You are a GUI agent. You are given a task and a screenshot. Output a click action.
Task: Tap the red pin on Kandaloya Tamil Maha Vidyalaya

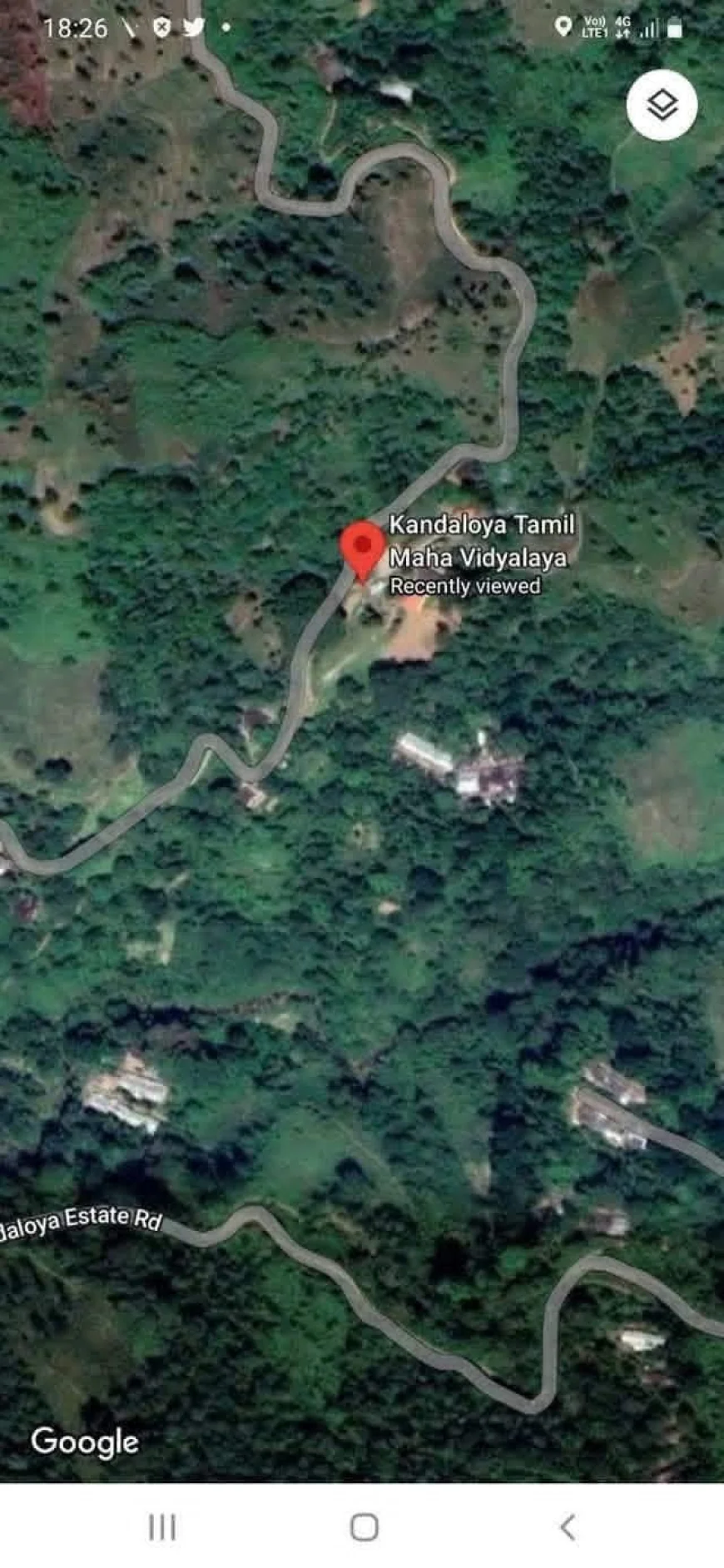tap(362, 548)
